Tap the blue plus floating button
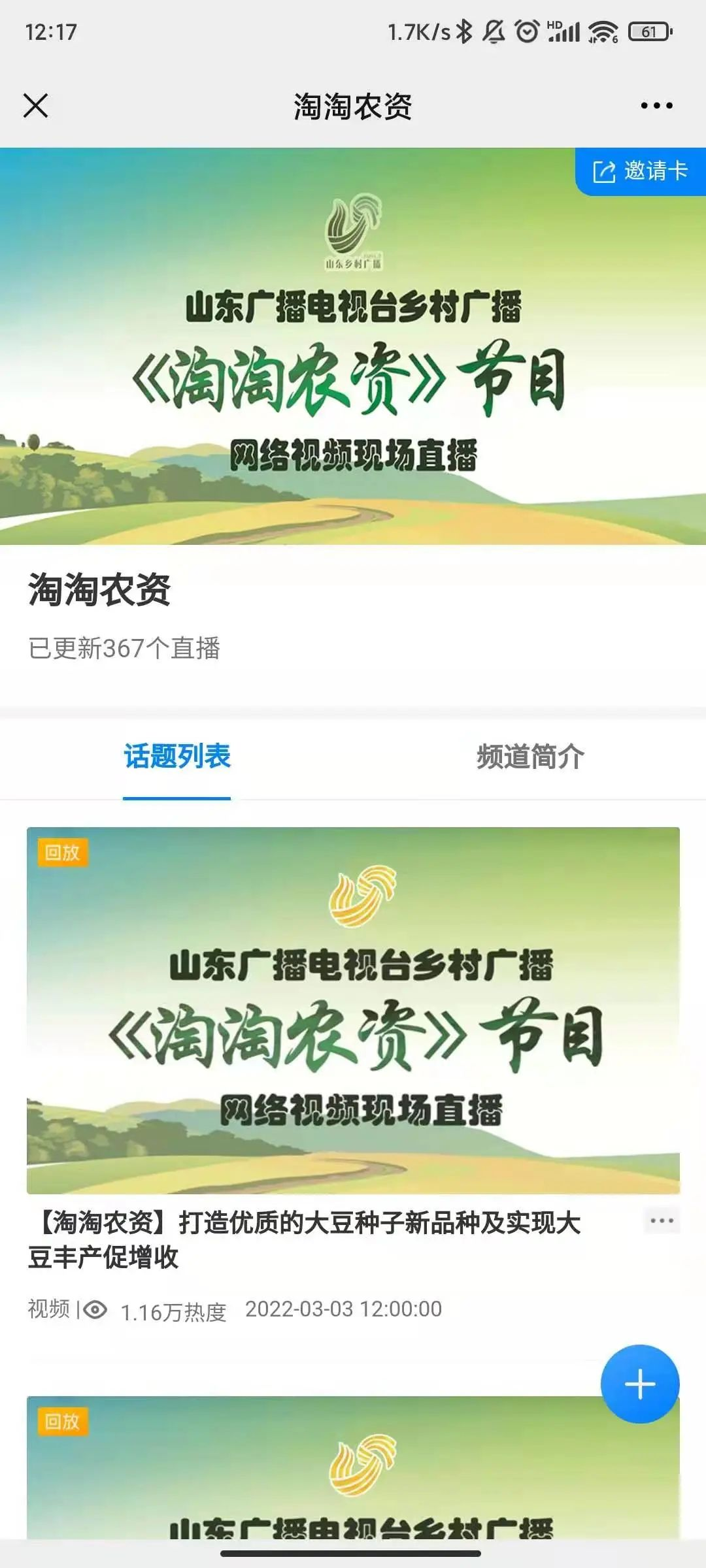The image size is (706, 1568). coord(640,1384)
